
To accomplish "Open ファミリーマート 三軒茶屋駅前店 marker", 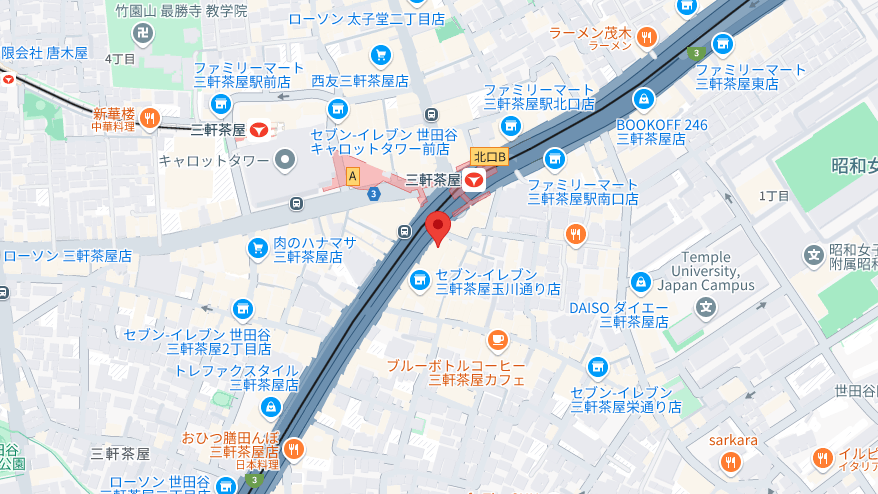I will (x=219, y=104).
